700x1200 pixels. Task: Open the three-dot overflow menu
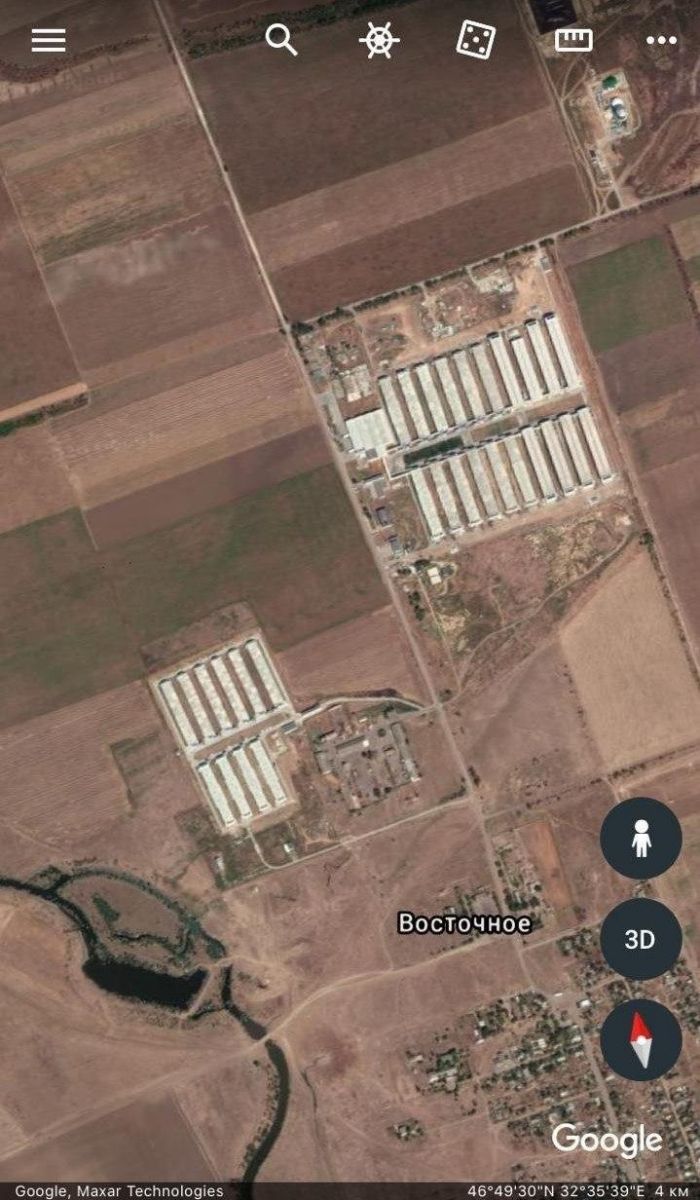[x=661, y=40]
